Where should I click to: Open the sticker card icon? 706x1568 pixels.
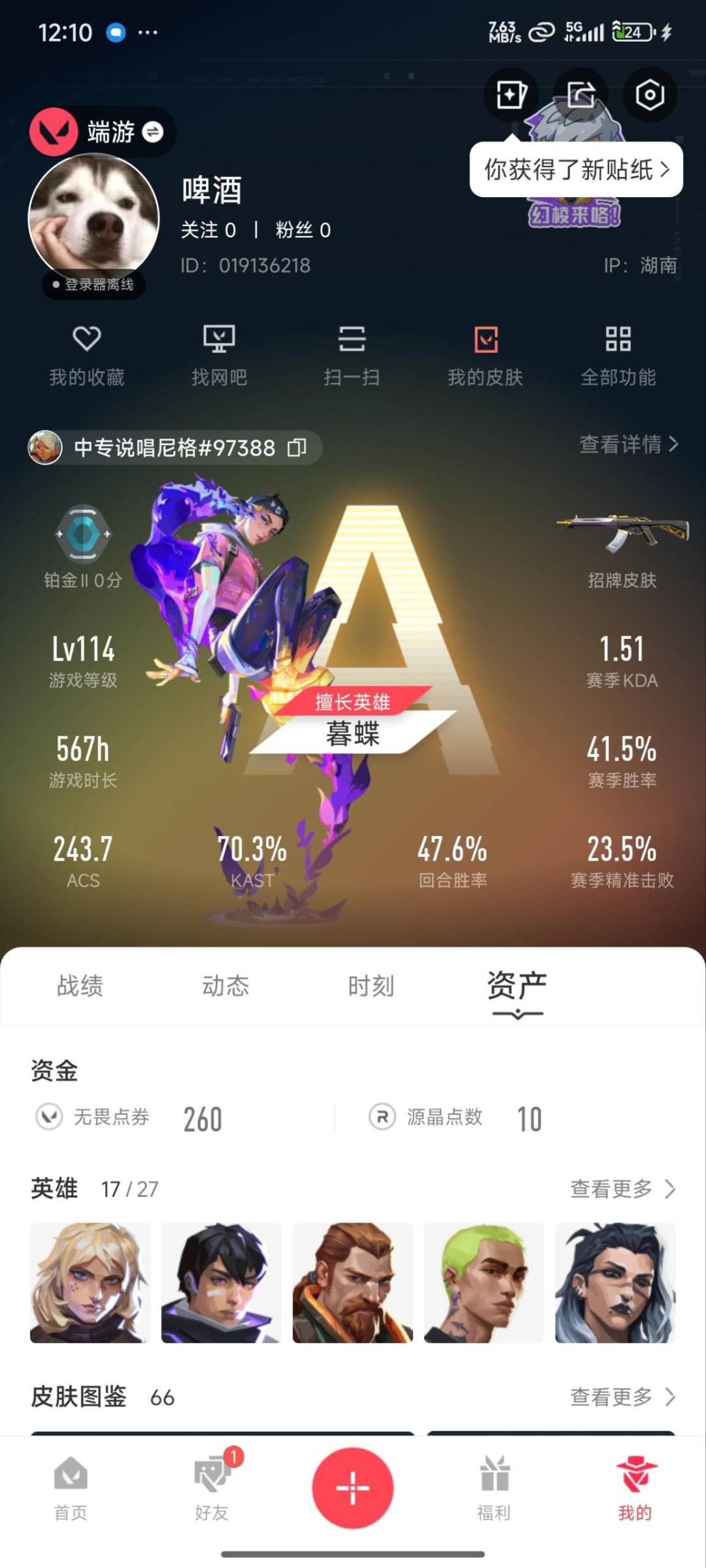tap(511, 95)
